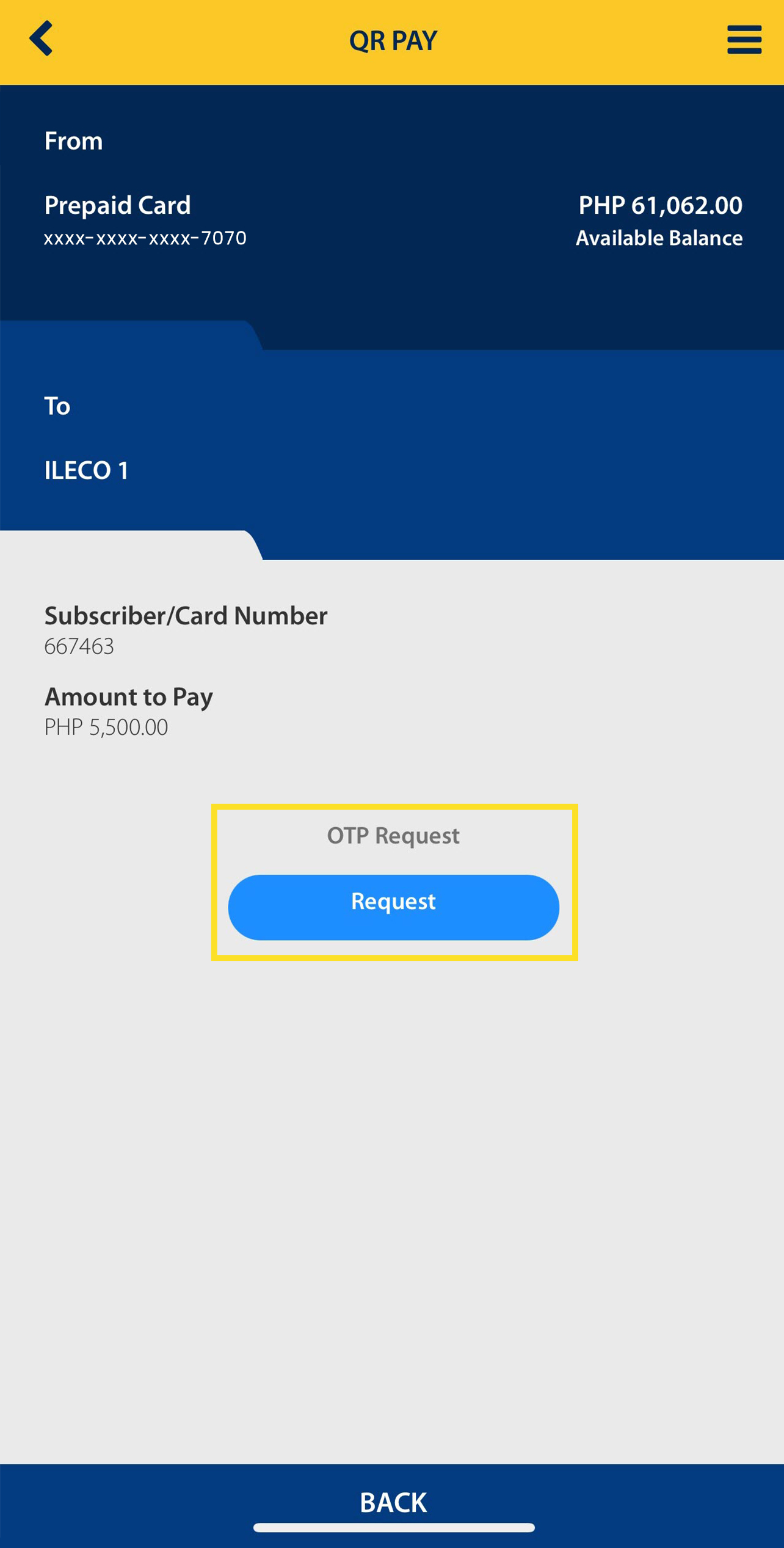Tap the BACK button at bottom
Image resolution: width=784 pixels, height=1548 pixels.
coord(393,1502)
